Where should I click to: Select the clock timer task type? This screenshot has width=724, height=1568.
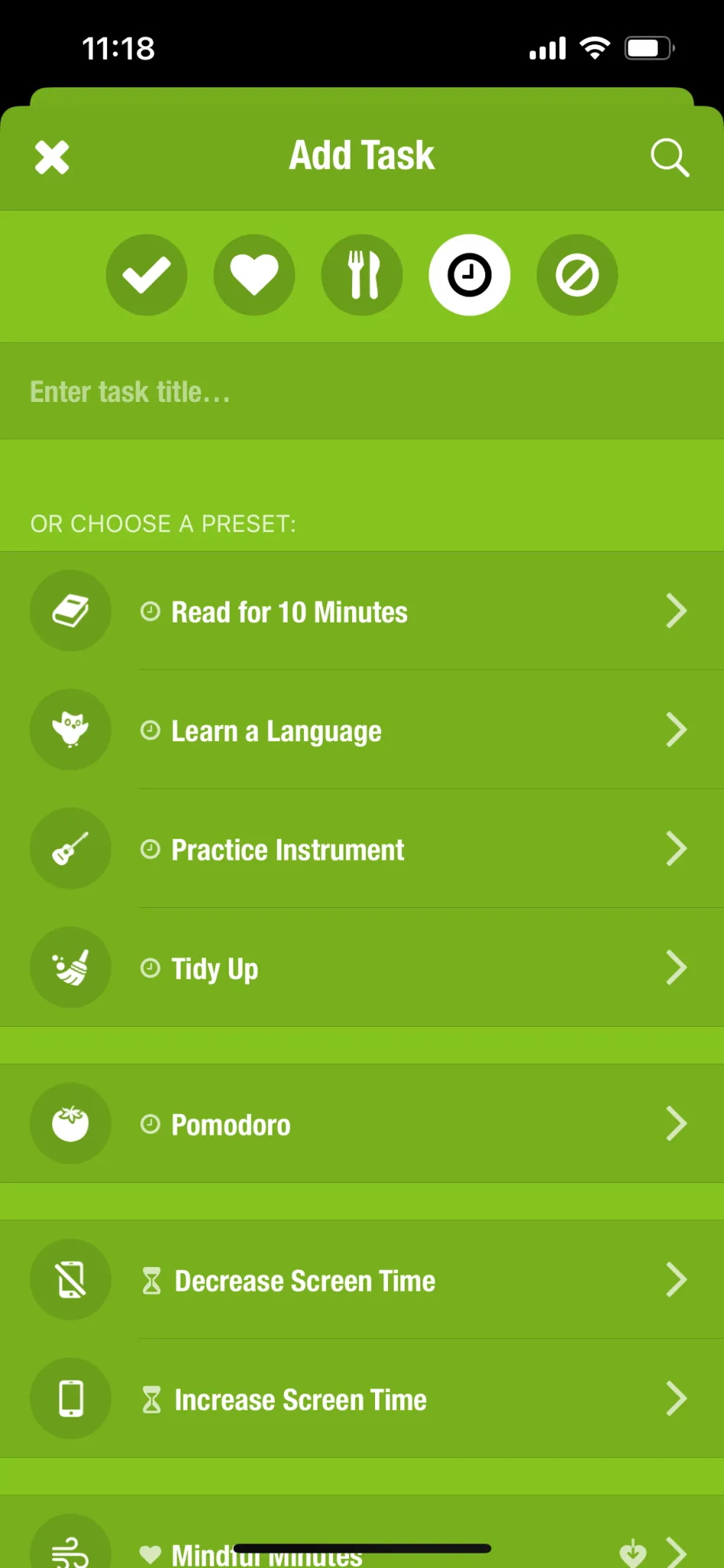tap(469, 275)
